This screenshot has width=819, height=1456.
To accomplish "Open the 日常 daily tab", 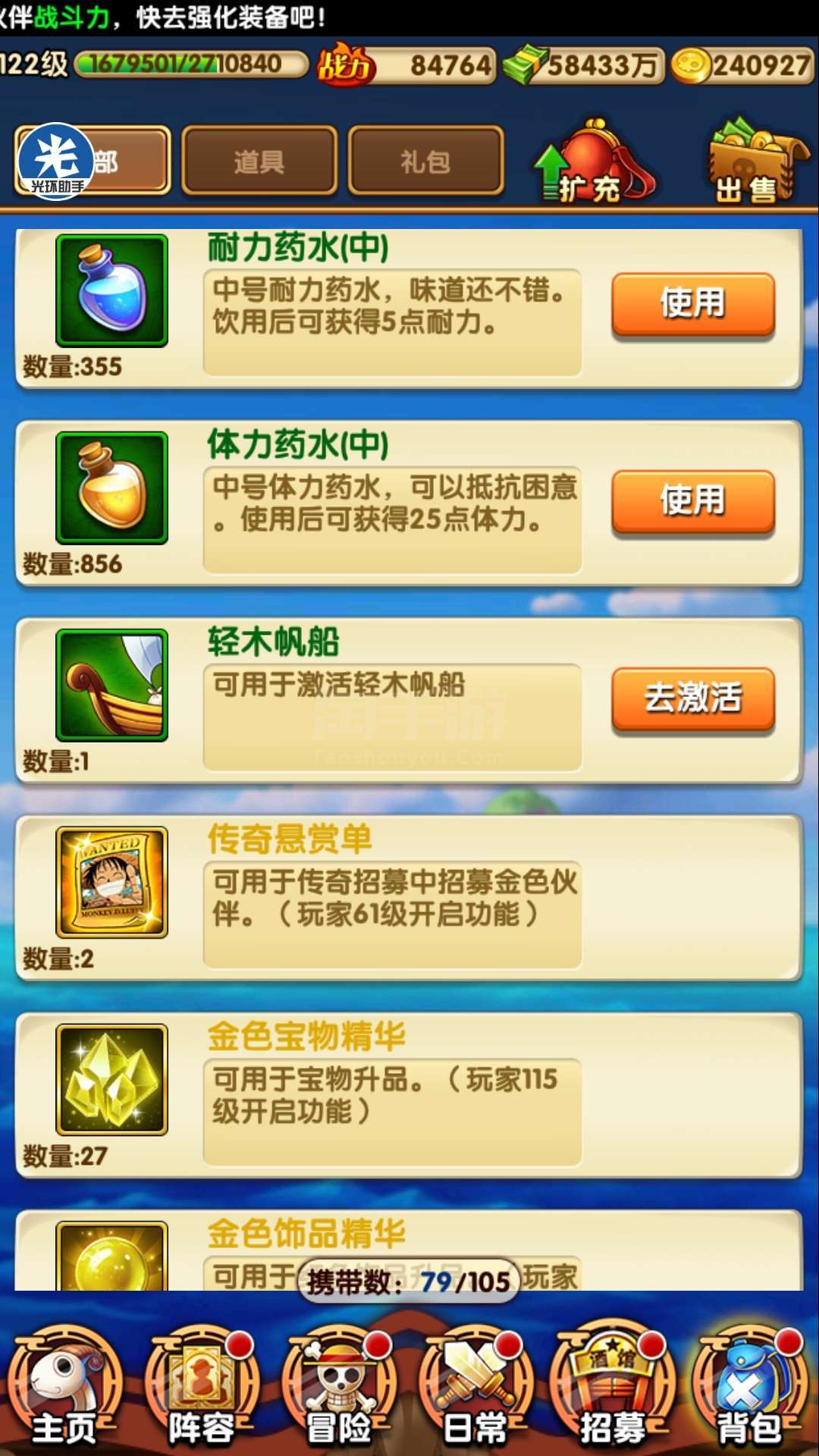I will (475, 1388).
